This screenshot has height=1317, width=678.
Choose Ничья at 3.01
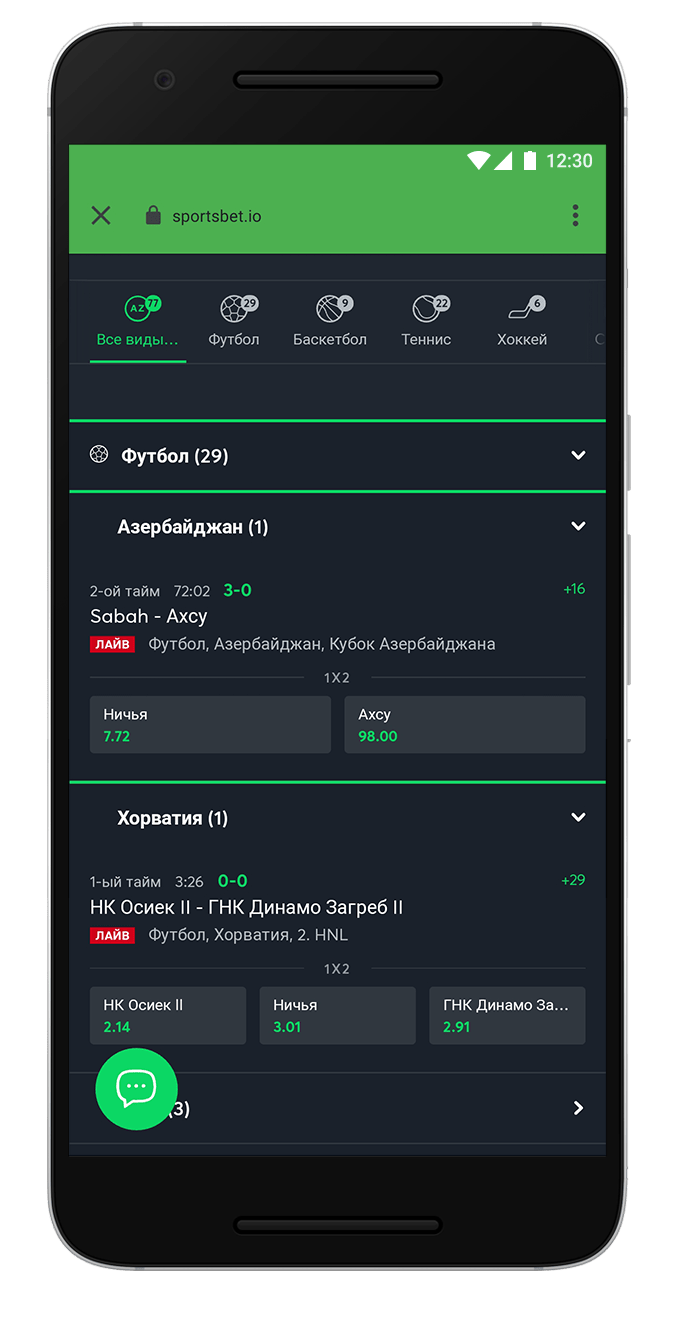click(x=337, y=1016)
